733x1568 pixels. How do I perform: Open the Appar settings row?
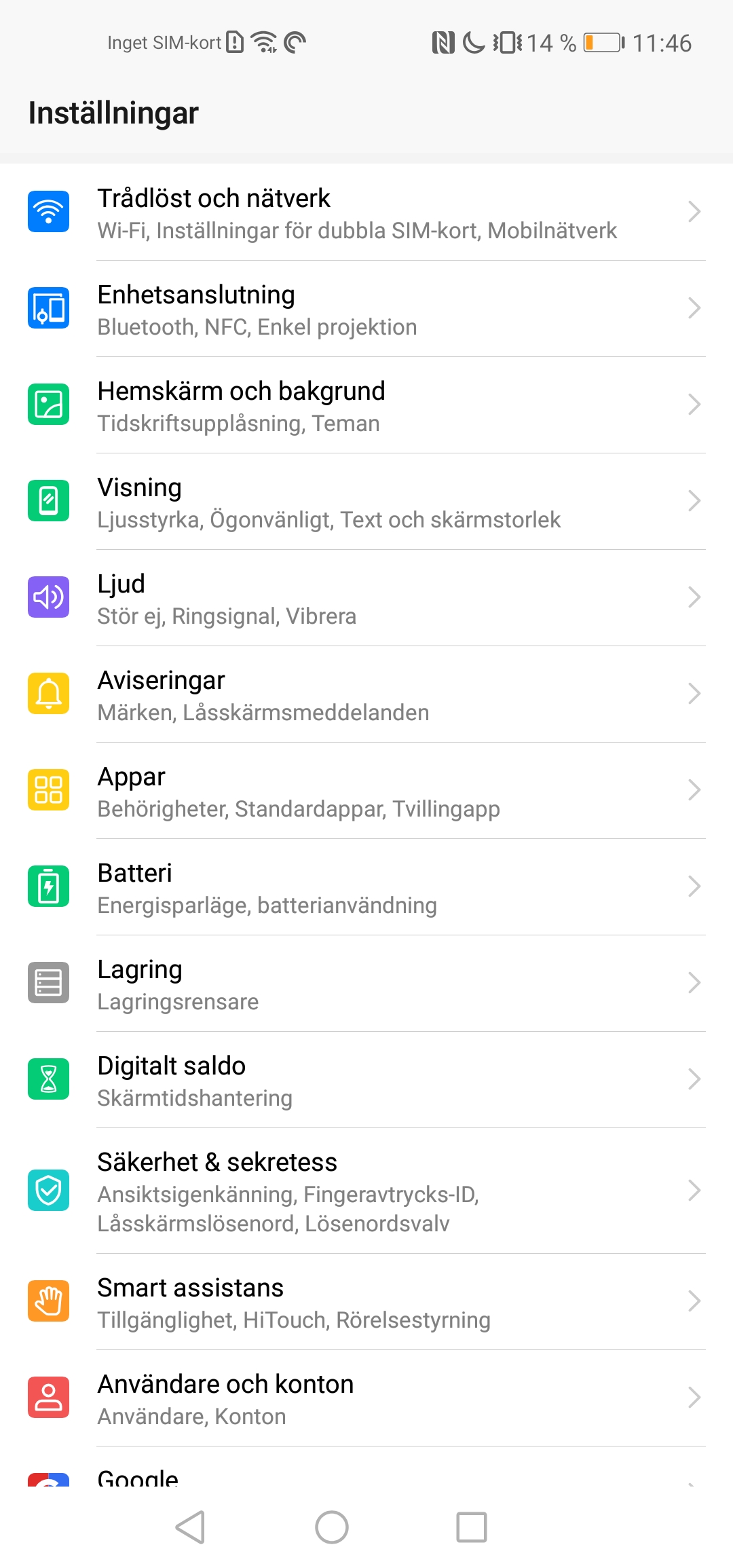coord(366,791)
